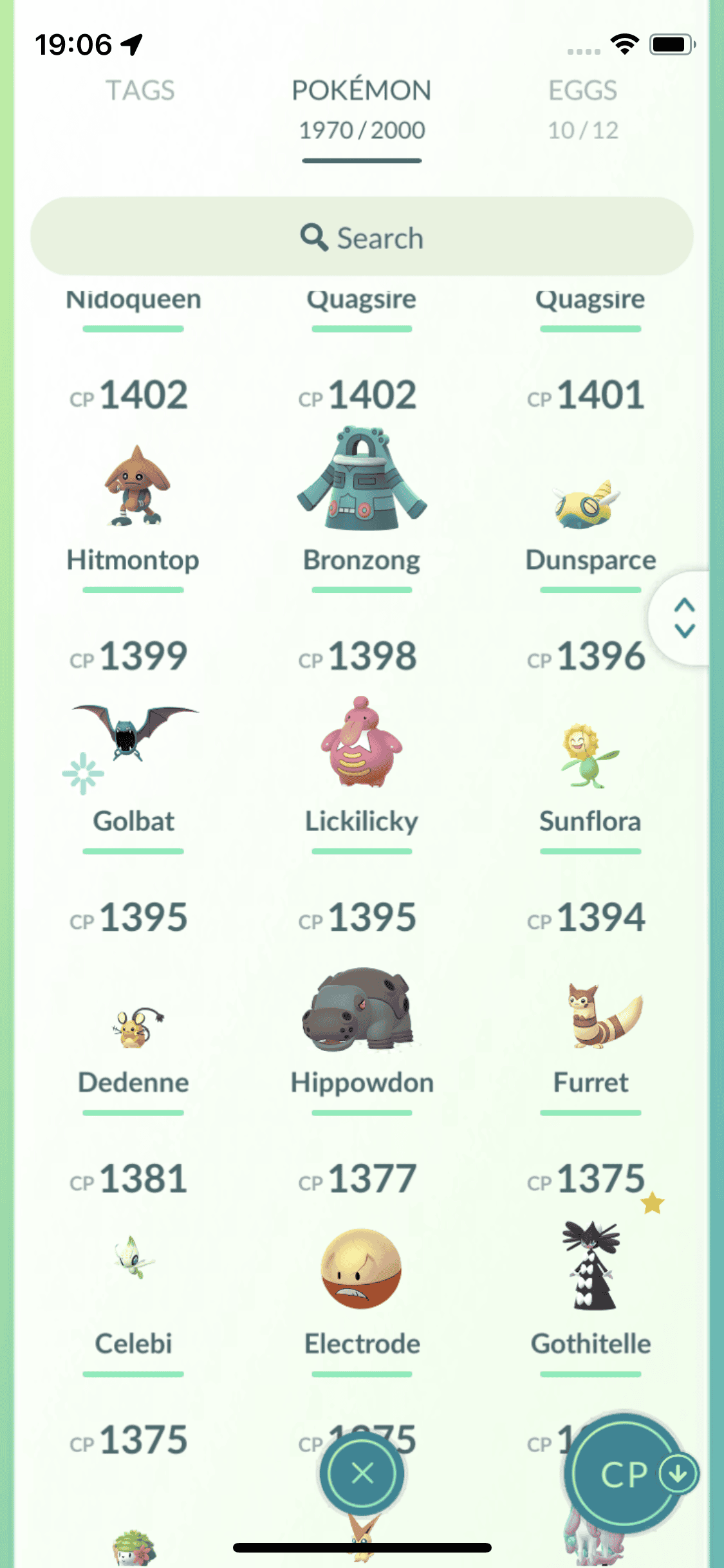View the starred Gothitelle
This screenshot has height=1568, width=724.
[x=589, y=1265]
